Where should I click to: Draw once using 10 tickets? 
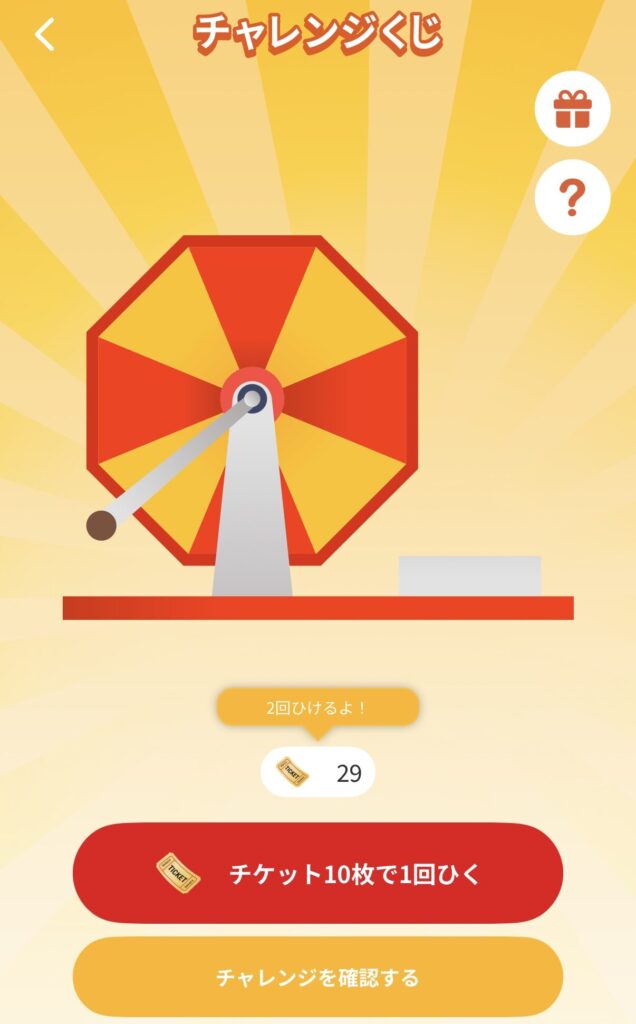(318, 873)
